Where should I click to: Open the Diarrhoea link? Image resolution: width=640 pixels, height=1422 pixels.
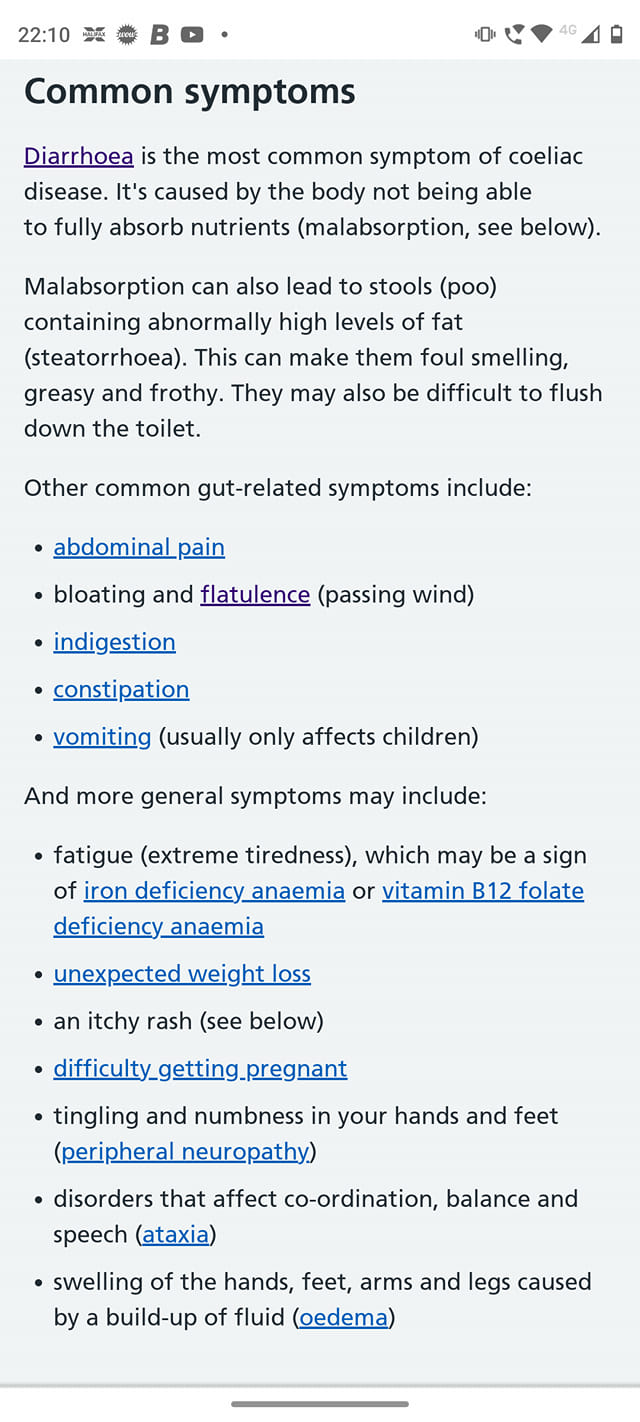pyautogui.click(x=79, y=156)
